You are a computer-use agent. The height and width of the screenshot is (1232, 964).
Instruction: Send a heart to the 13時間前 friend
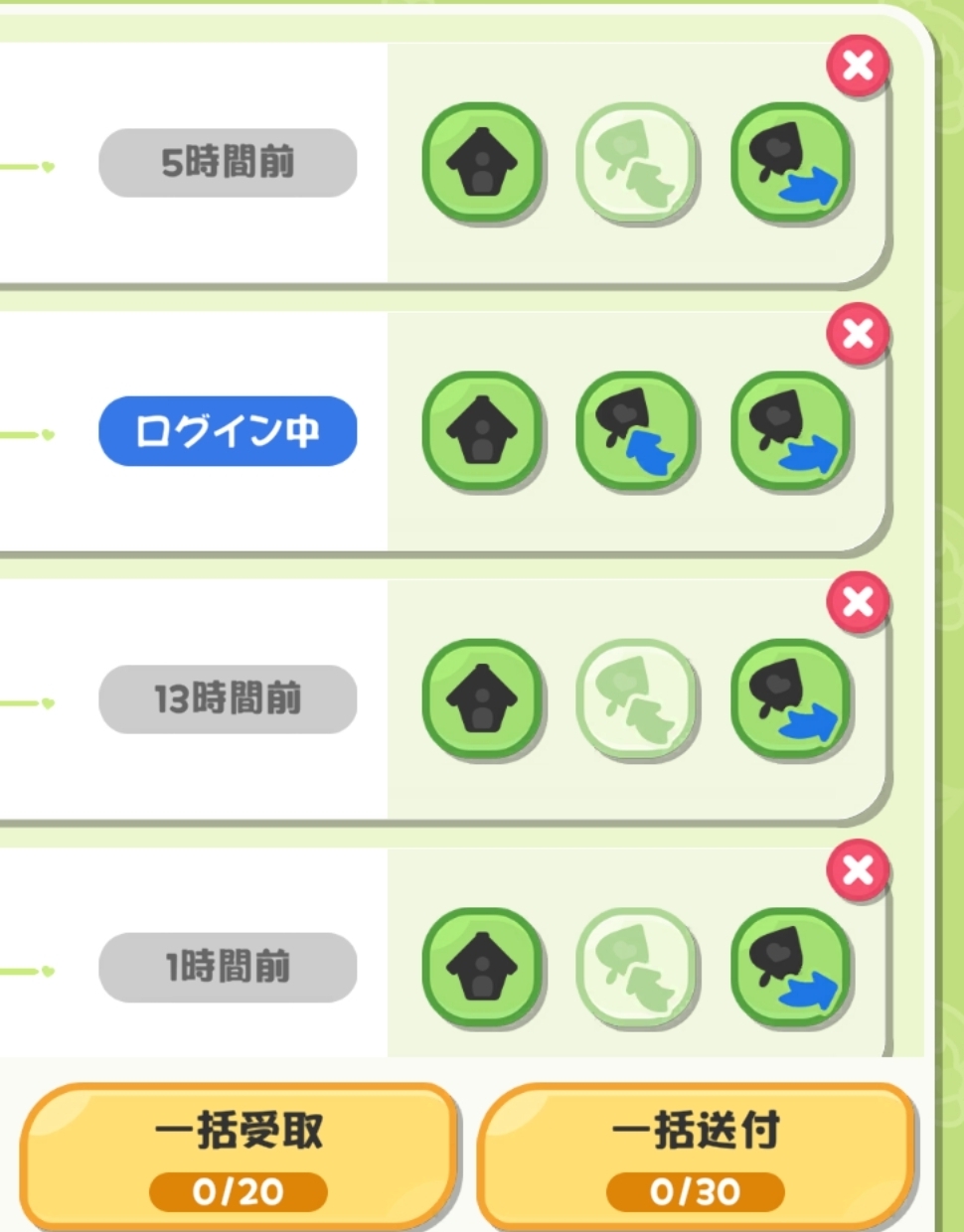click(791, 697)
